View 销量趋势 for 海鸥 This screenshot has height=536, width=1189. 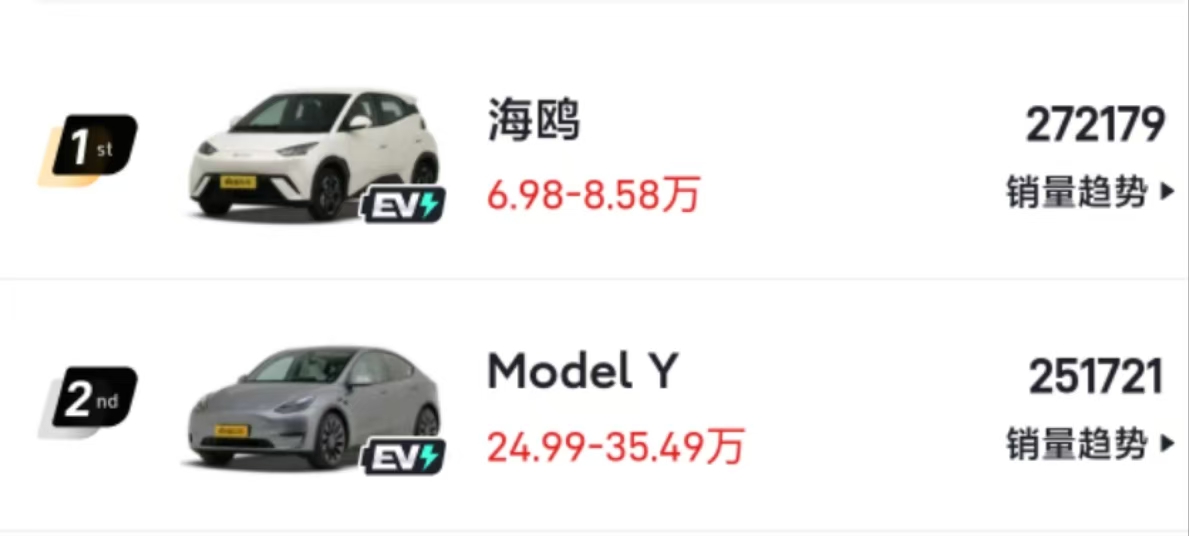(1089, 191)
